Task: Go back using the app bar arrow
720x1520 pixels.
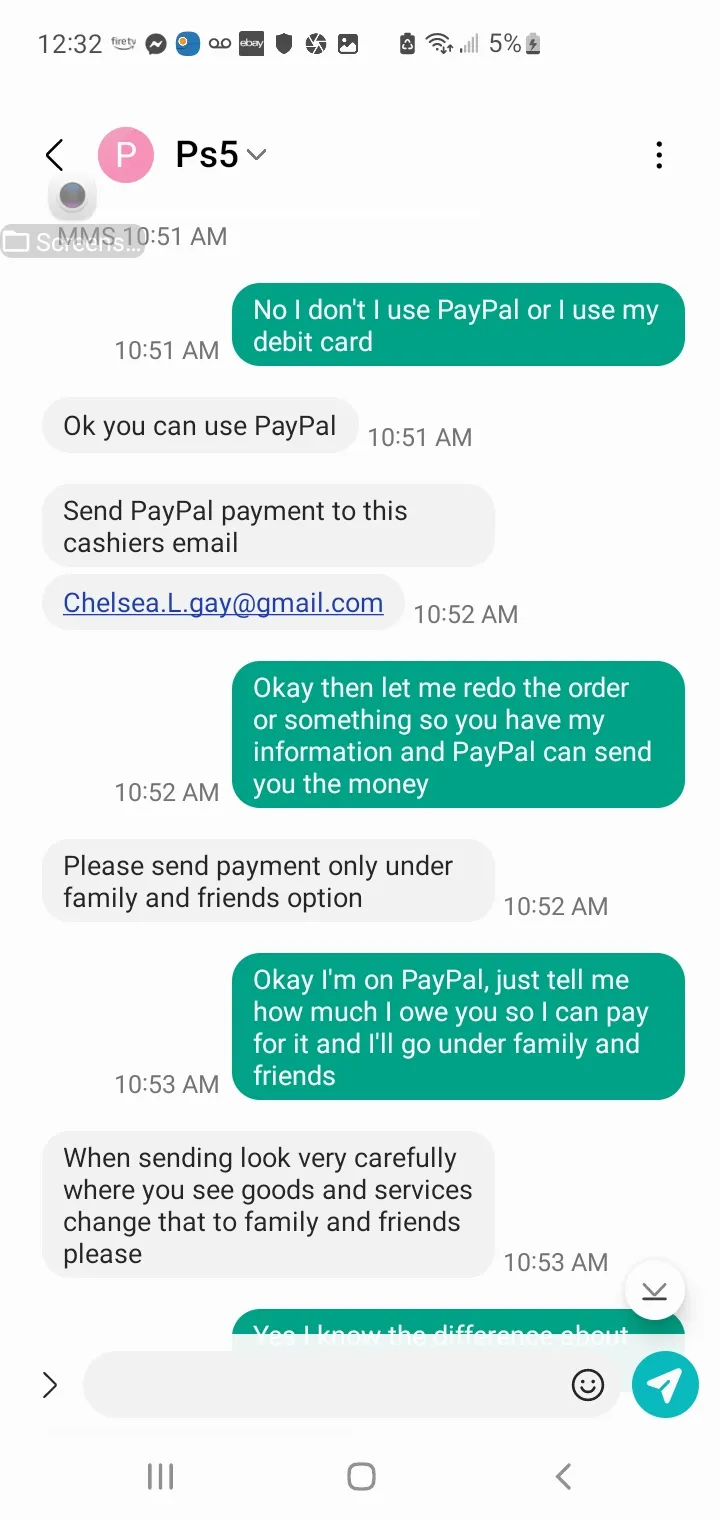Action: [x=54, y=155]
